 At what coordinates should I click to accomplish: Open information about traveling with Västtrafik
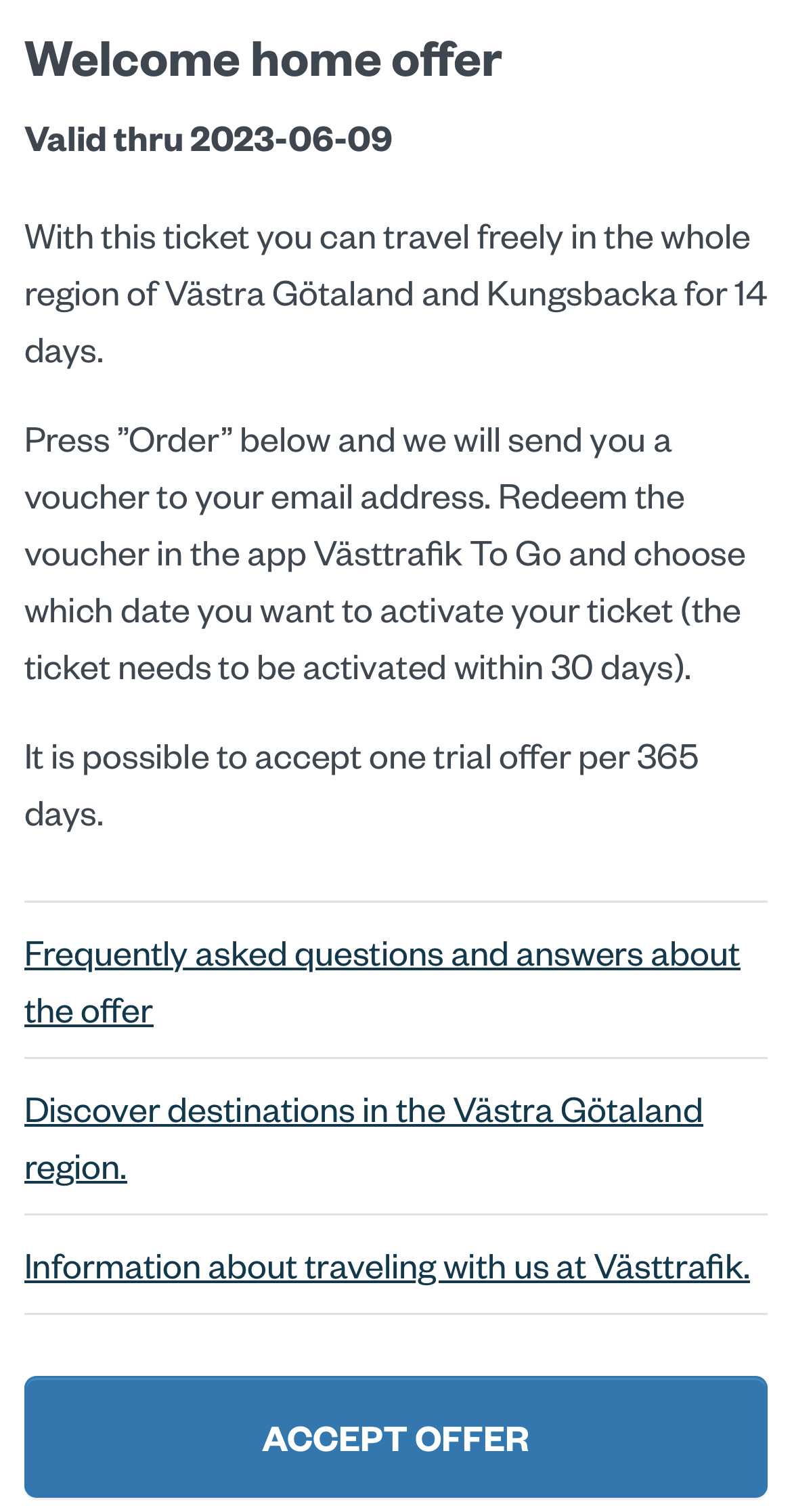click(x=387, y=1267)
